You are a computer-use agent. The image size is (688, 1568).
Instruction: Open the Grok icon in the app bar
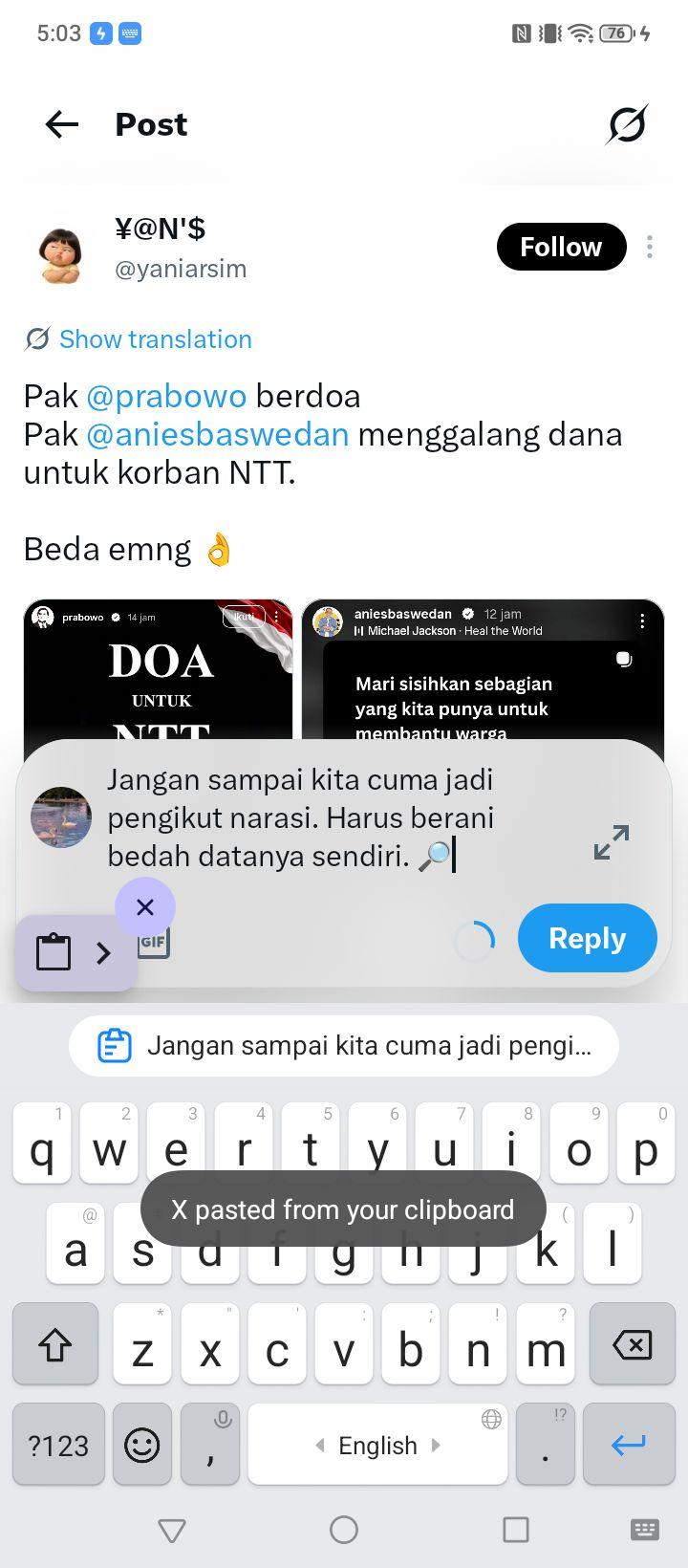click(627, 124)
